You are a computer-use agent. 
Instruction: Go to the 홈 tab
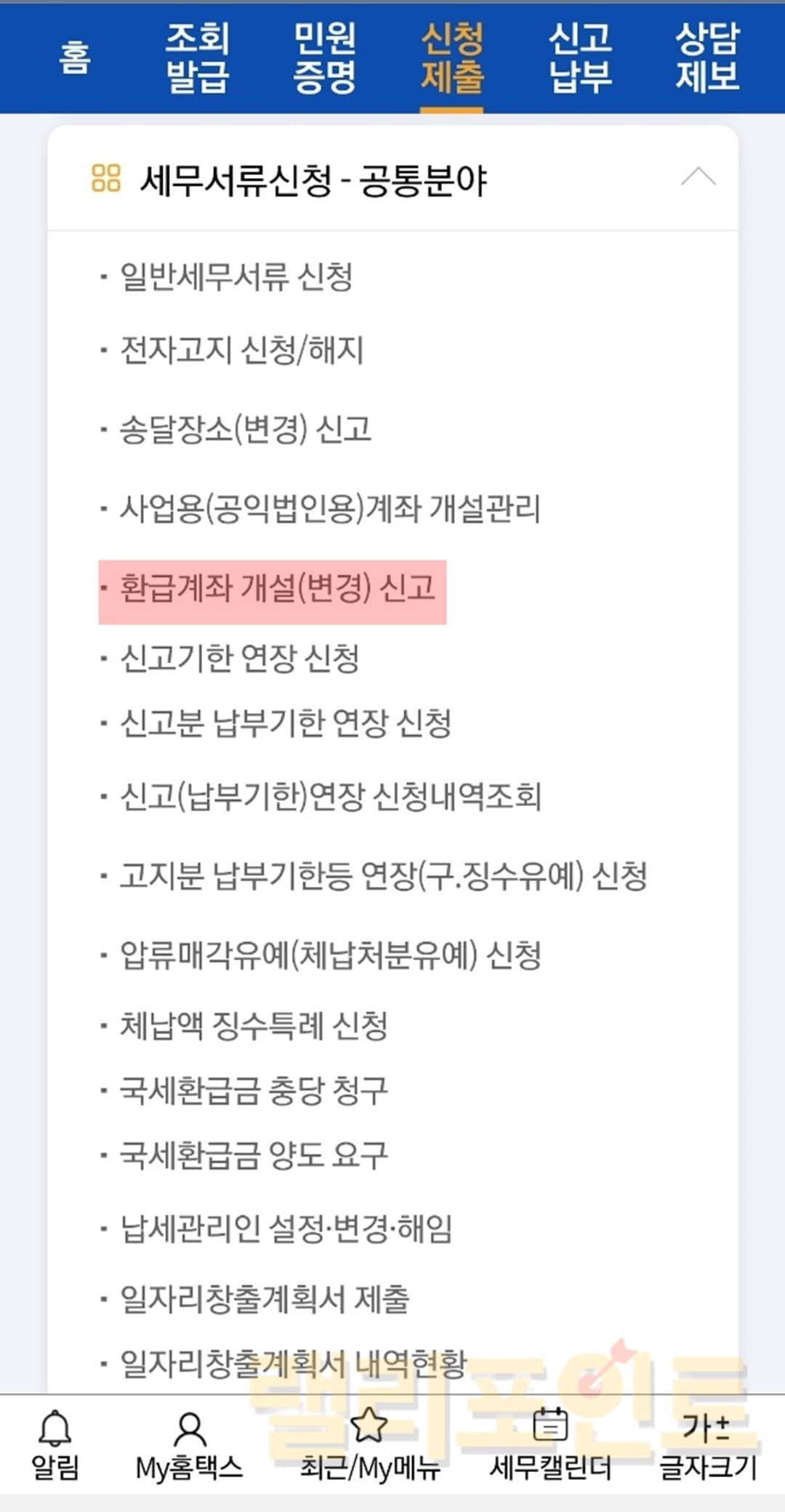point(75,58)
